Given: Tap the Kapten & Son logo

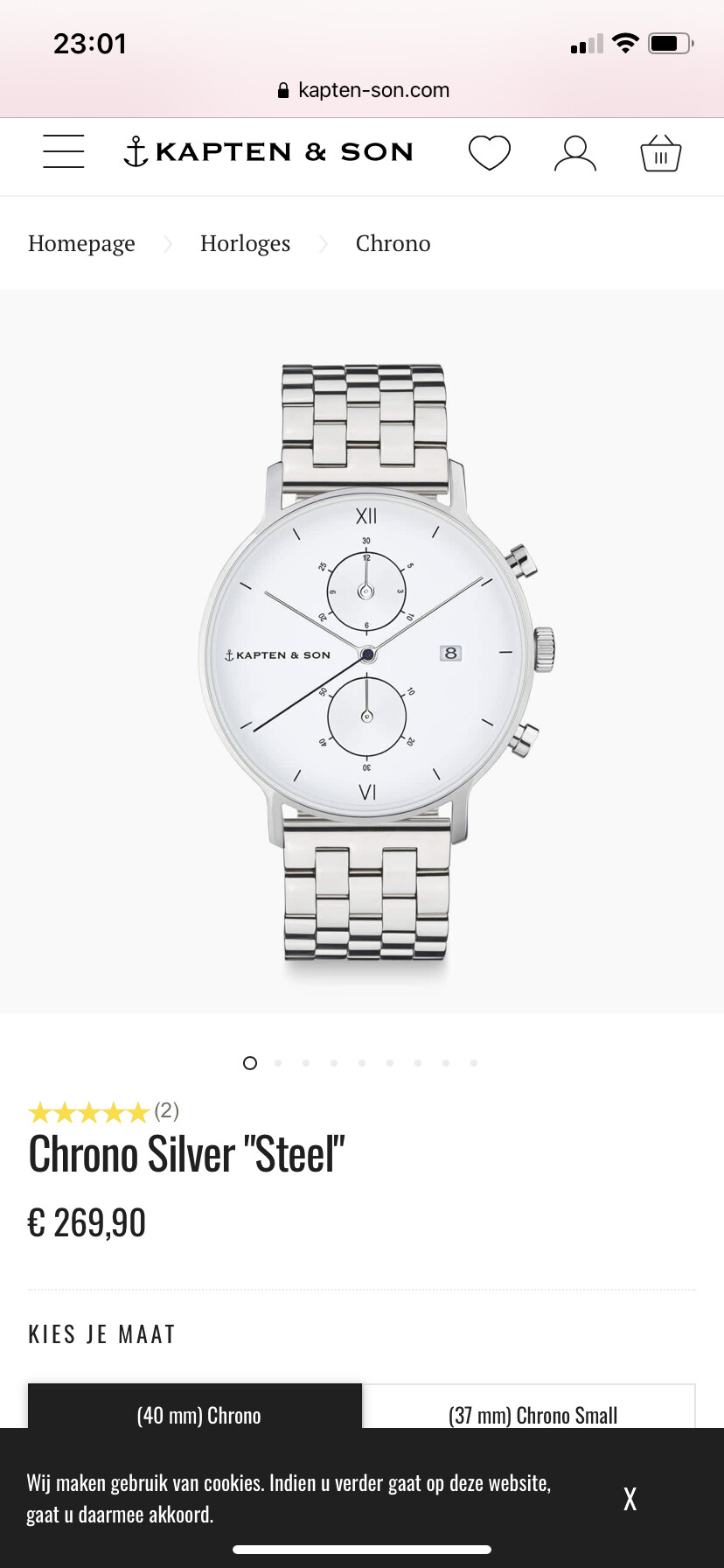Looking at the screenshot, I should 268,151.
